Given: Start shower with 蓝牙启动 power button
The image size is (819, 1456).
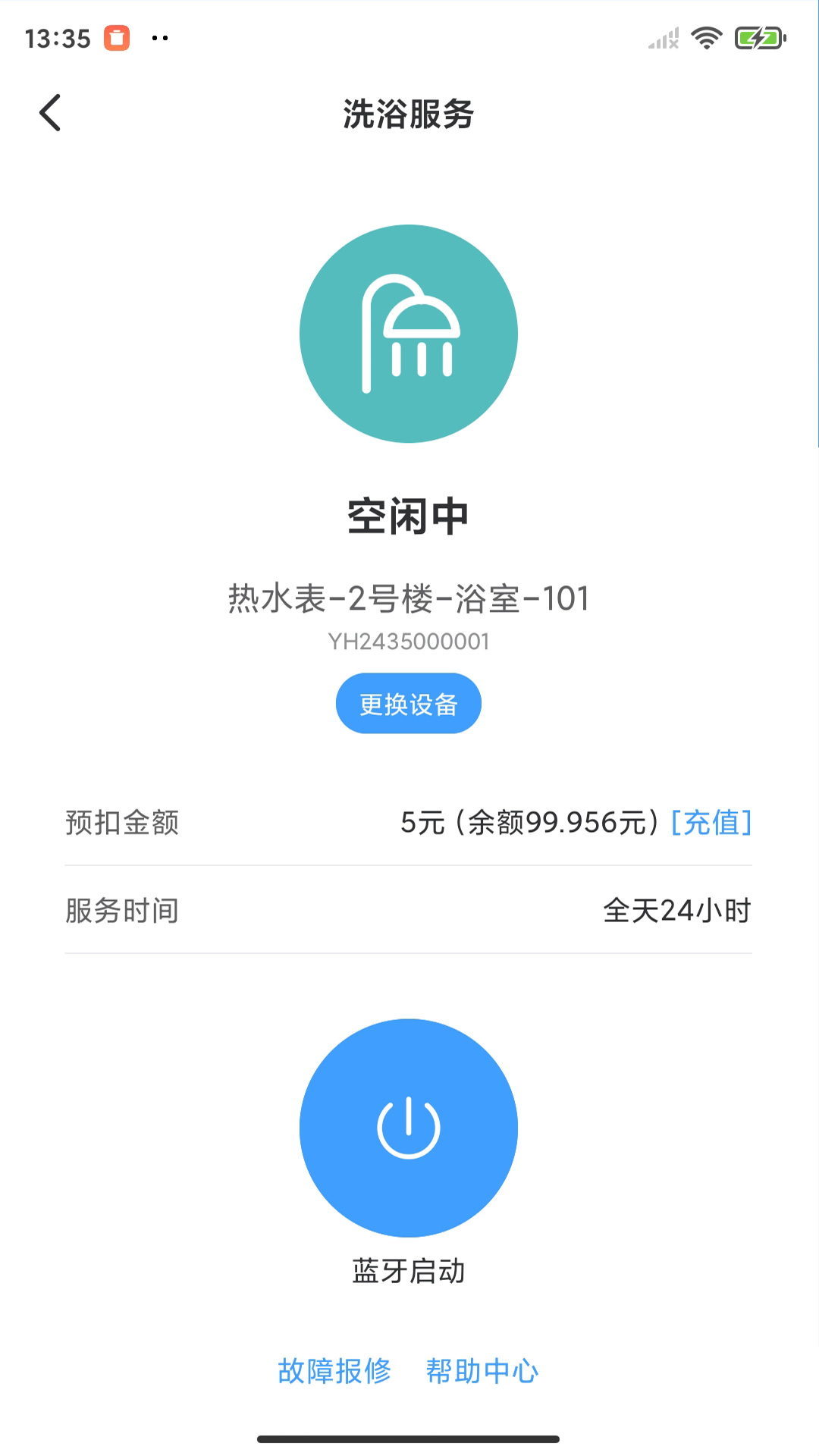Looking at the screenshot, I should tap(408, 1128).
